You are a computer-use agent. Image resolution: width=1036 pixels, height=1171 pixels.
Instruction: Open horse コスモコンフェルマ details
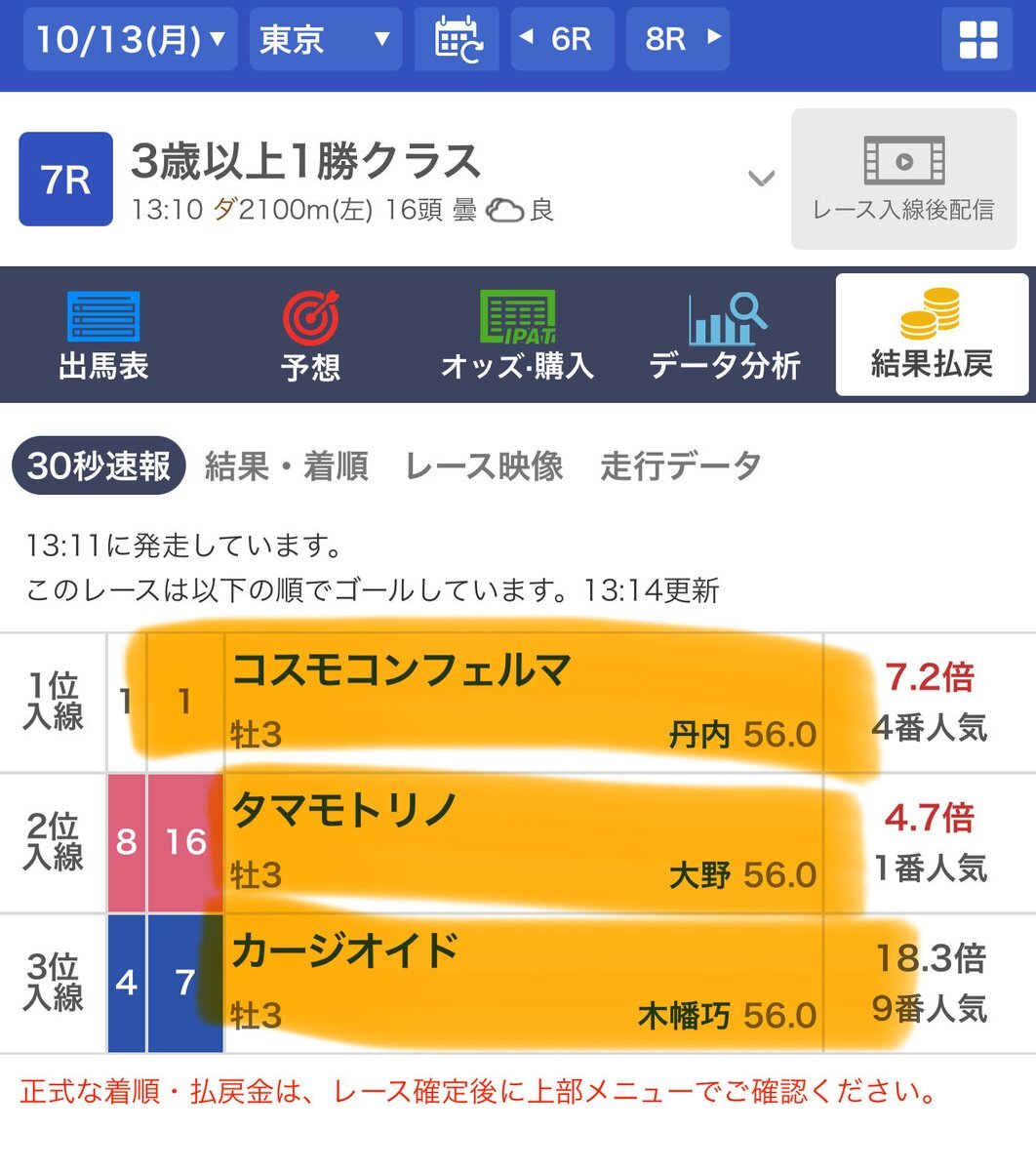(x=401, y=671)
